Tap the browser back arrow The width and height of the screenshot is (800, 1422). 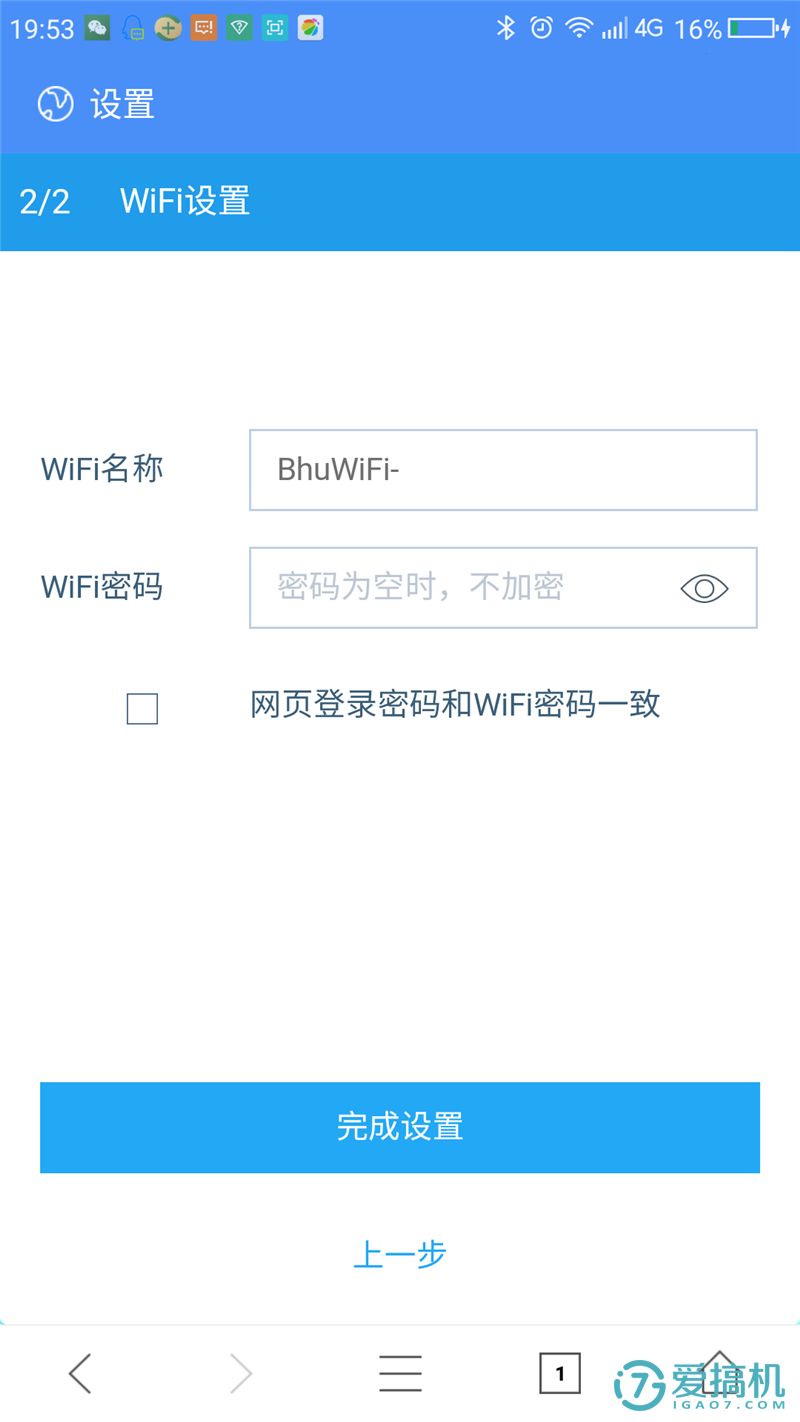tap(80, 1373)
